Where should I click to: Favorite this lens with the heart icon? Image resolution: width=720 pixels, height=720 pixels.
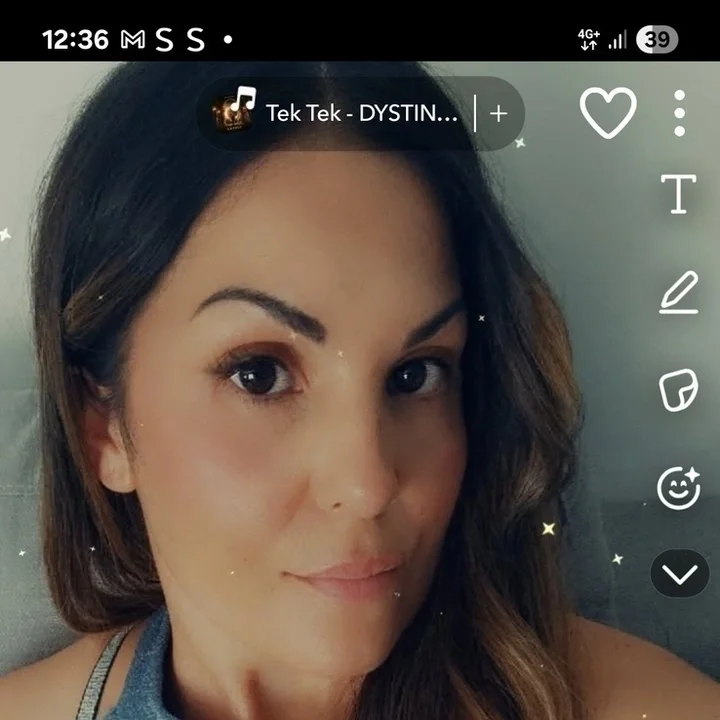click(x=608, y=112)
